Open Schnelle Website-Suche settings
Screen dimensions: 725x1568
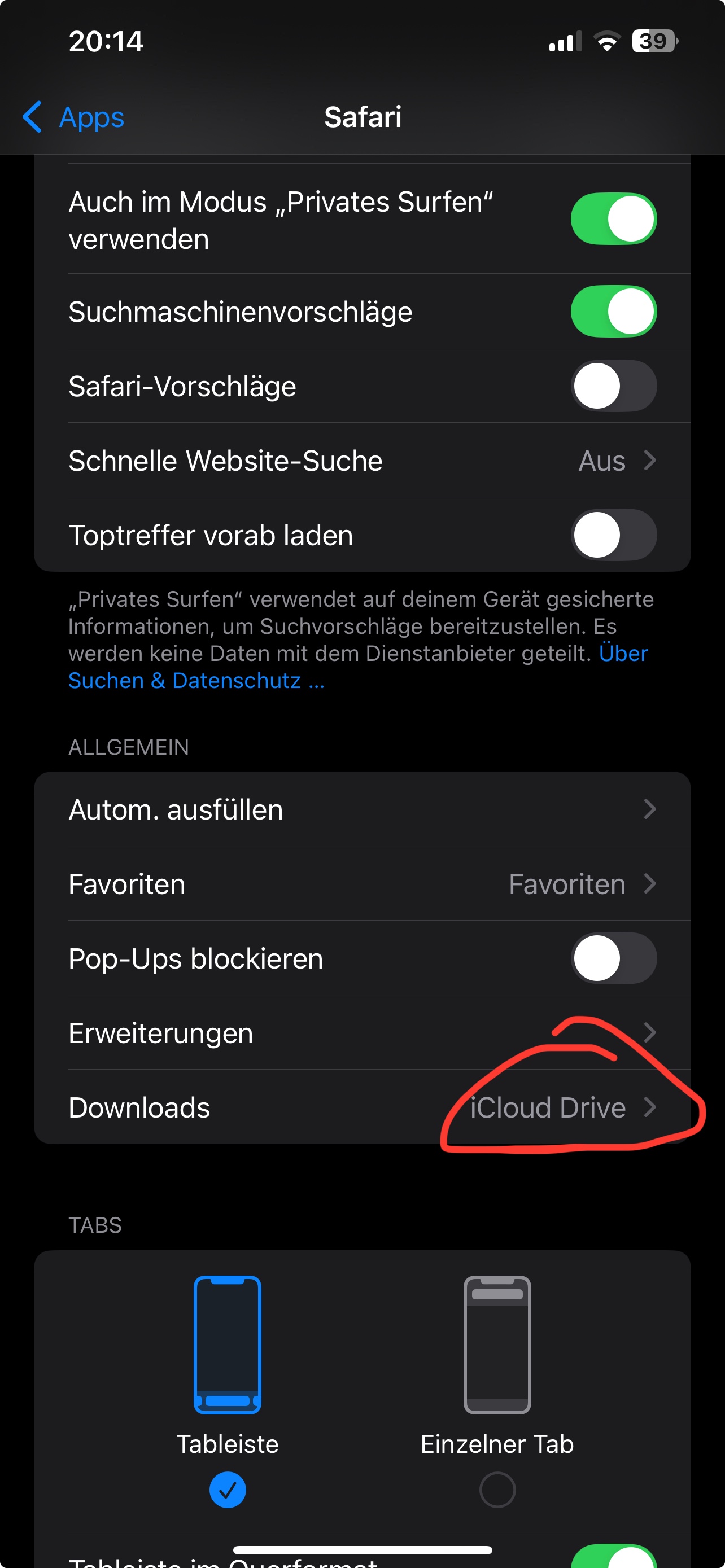[362, 460]
